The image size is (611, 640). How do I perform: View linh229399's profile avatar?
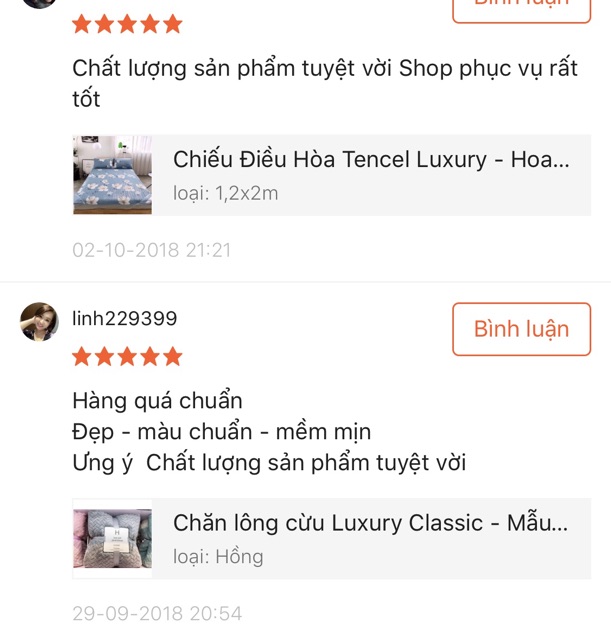pyautogui.click(x=39, y=322)
